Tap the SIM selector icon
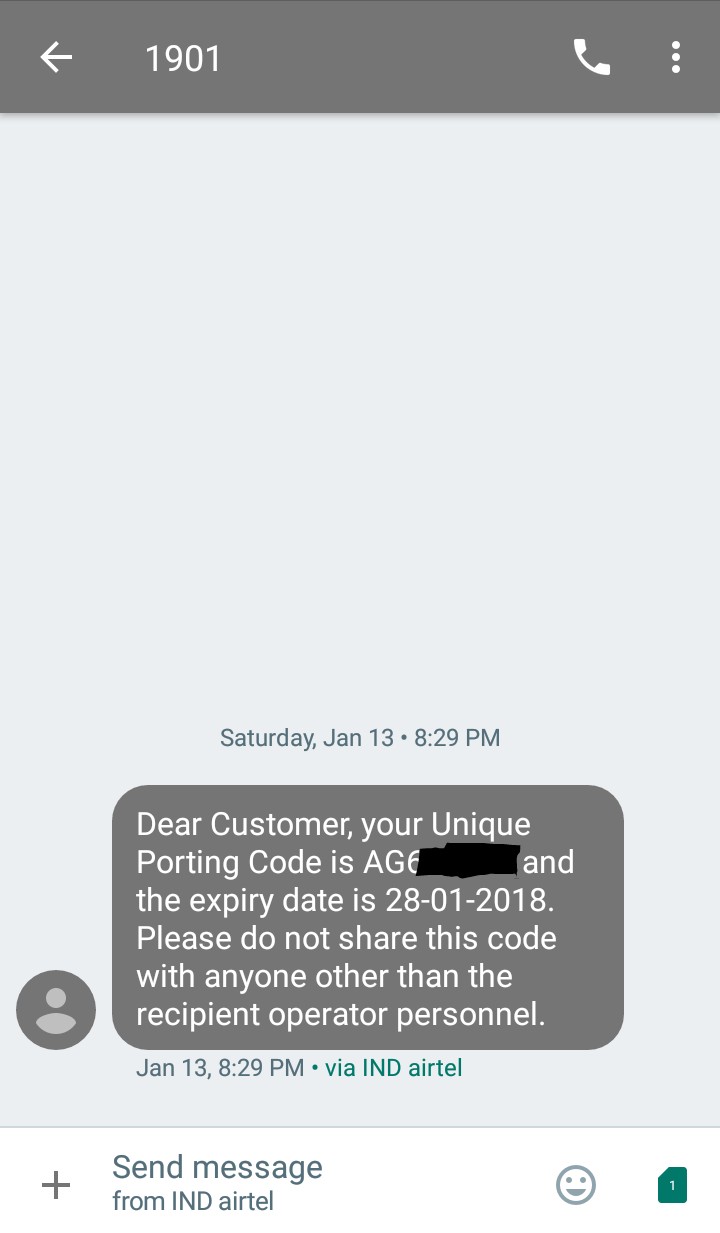Image resolution: width=720 pixels, height=1233 pixels. click(672, 1186)
